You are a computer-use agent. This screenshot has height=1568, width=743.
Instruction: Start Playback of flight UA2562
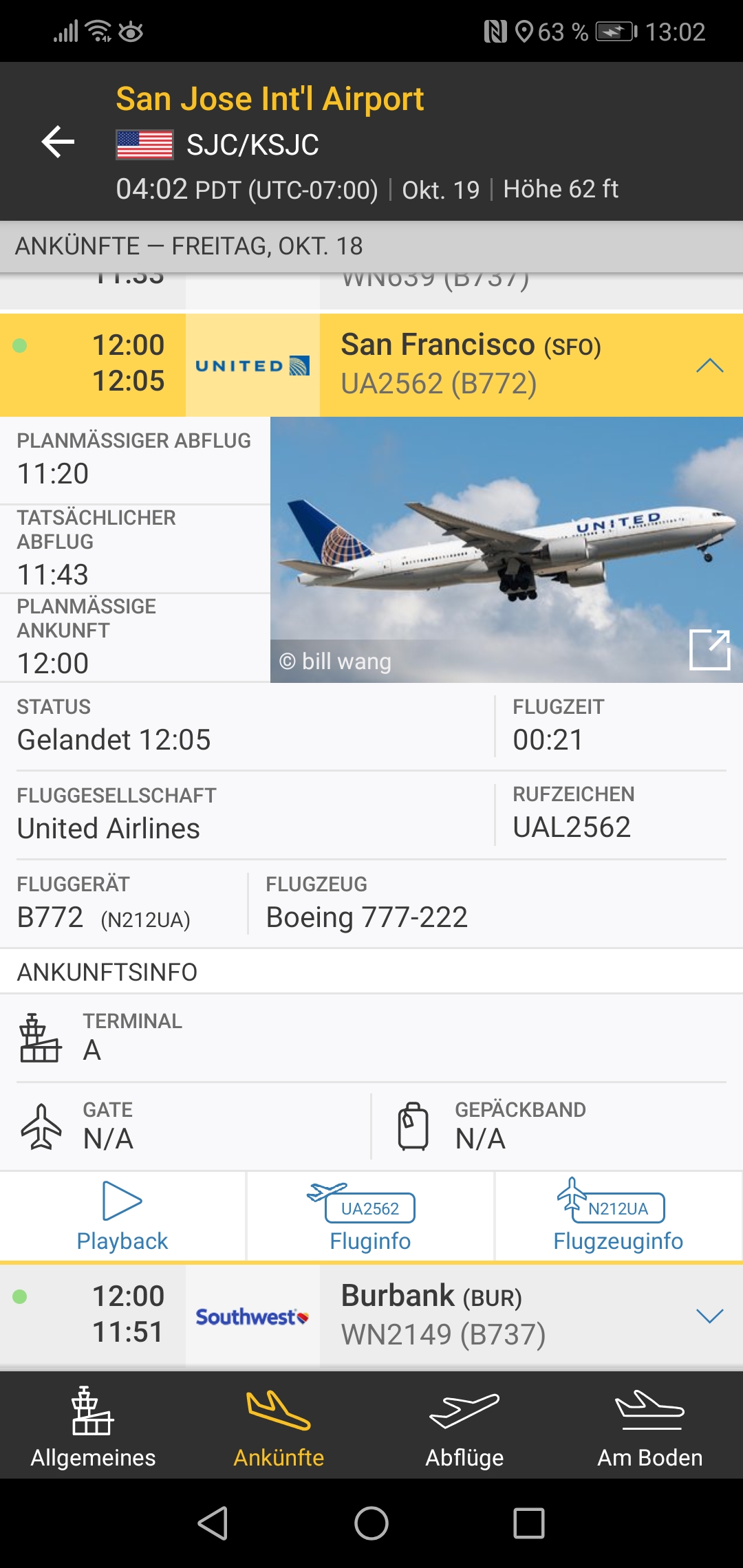pos(122,1216)
